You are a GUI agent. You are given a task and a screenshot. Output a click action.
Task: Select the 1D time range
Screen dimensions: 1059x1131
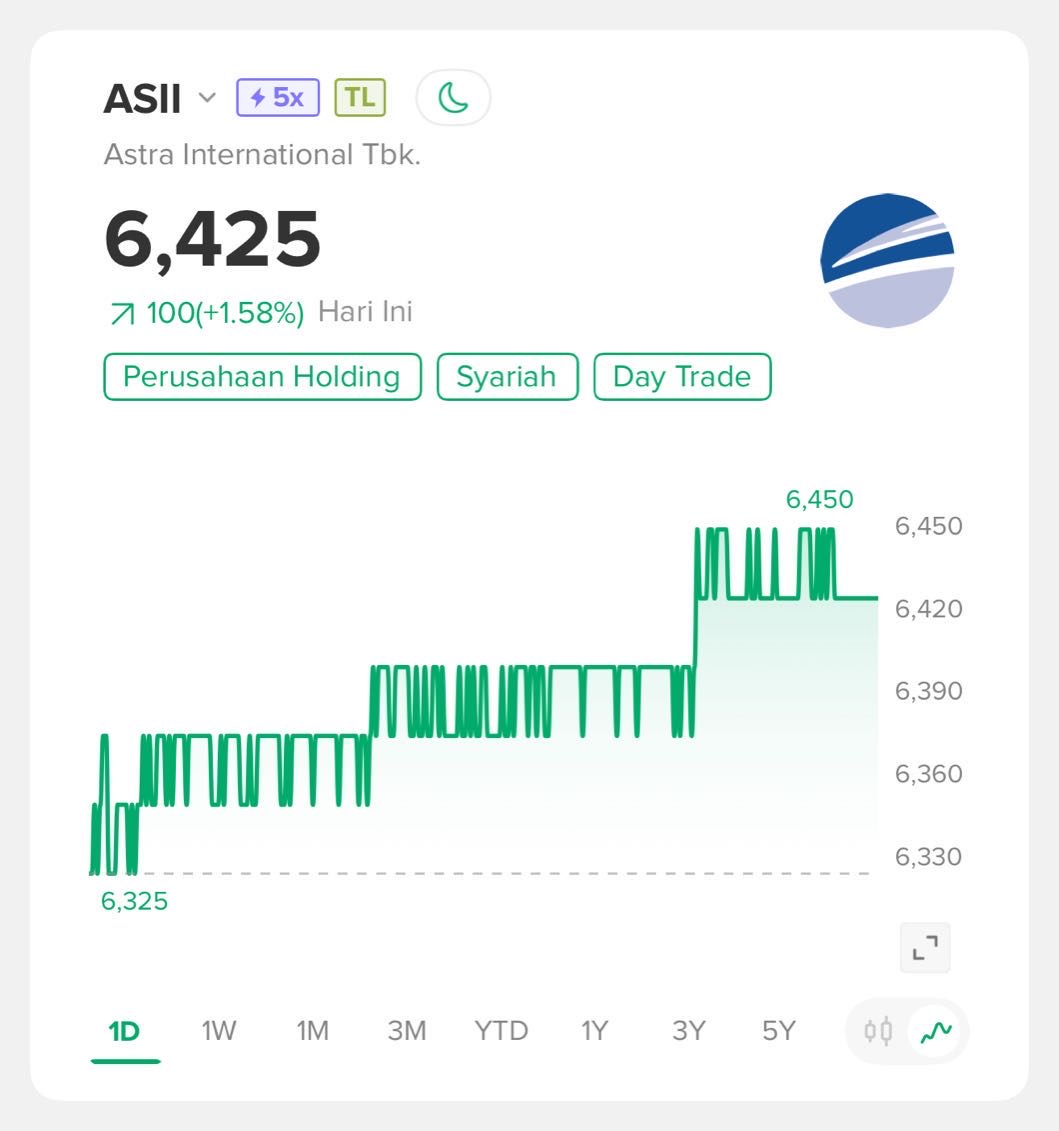click(x=124, y=1031)
